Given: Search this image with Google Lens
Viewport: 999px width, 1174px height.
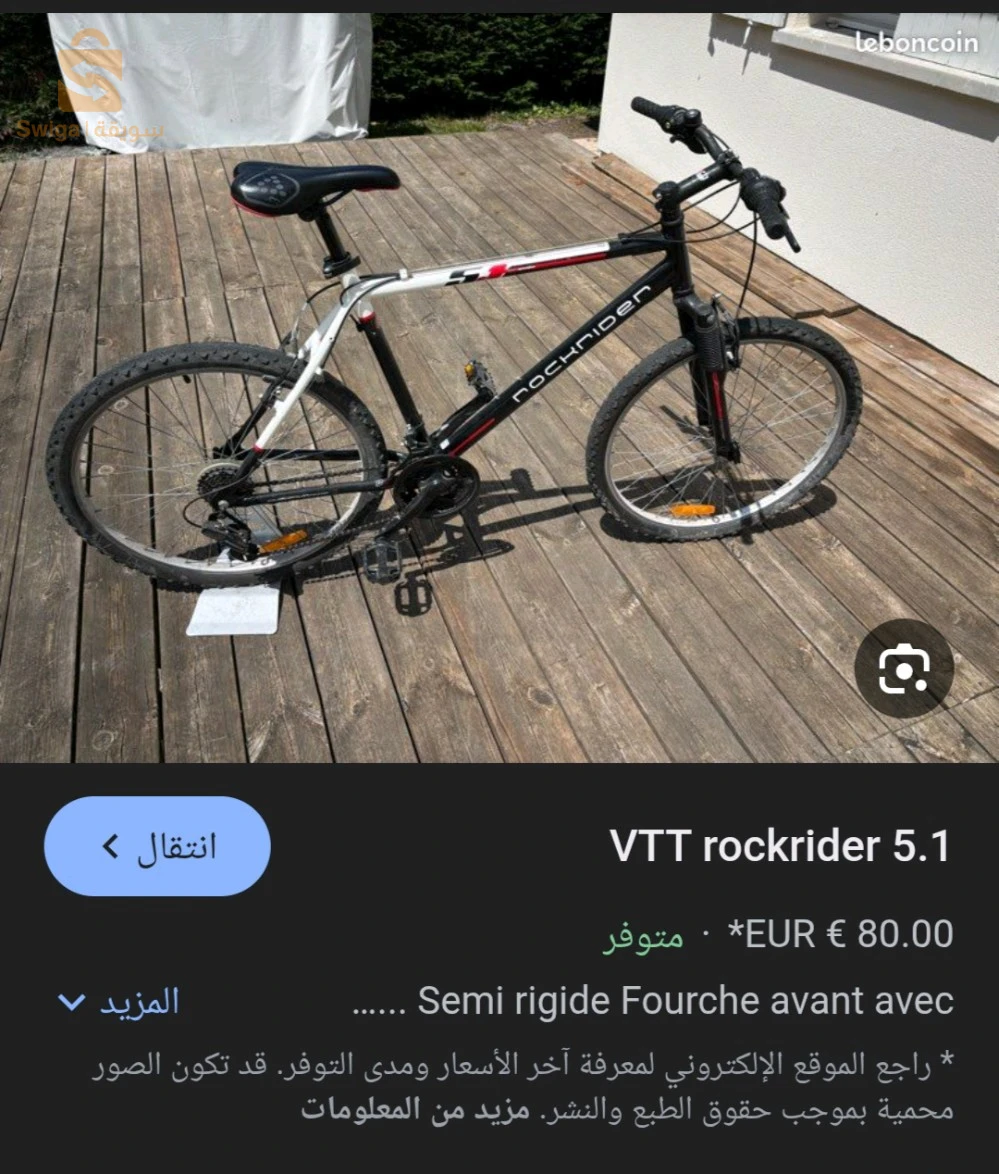Looking at the screenshot, I should coord(904,669).
